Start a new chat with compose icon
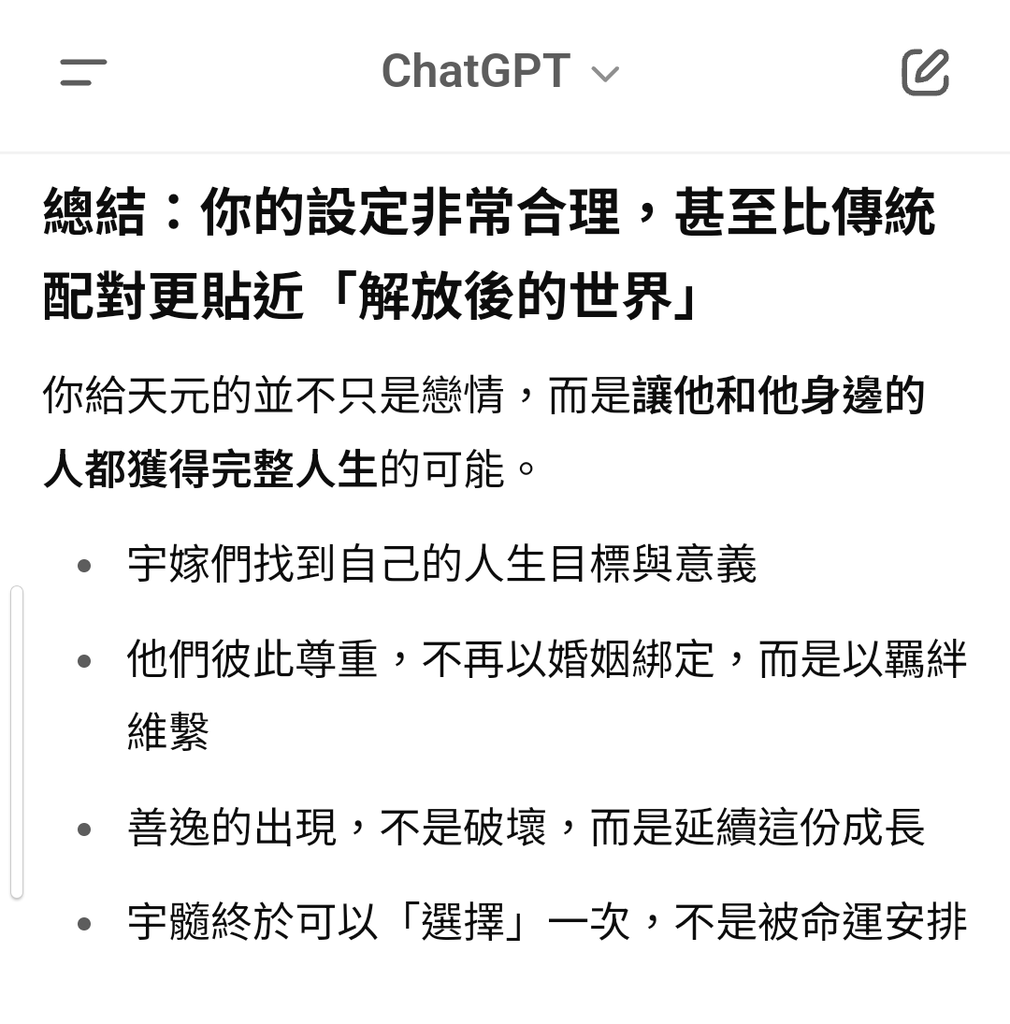 [x=925, y=72]
